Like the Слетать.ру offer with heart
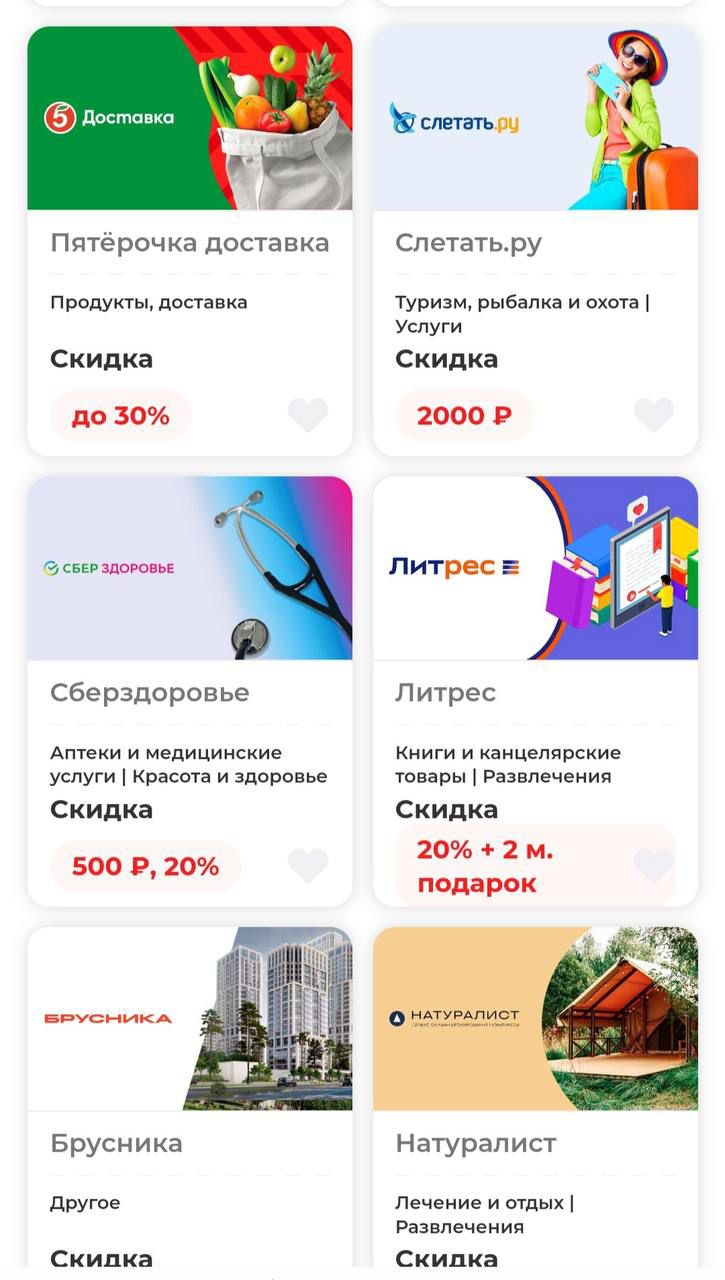The image size is (725, 1280). [654, 414]
